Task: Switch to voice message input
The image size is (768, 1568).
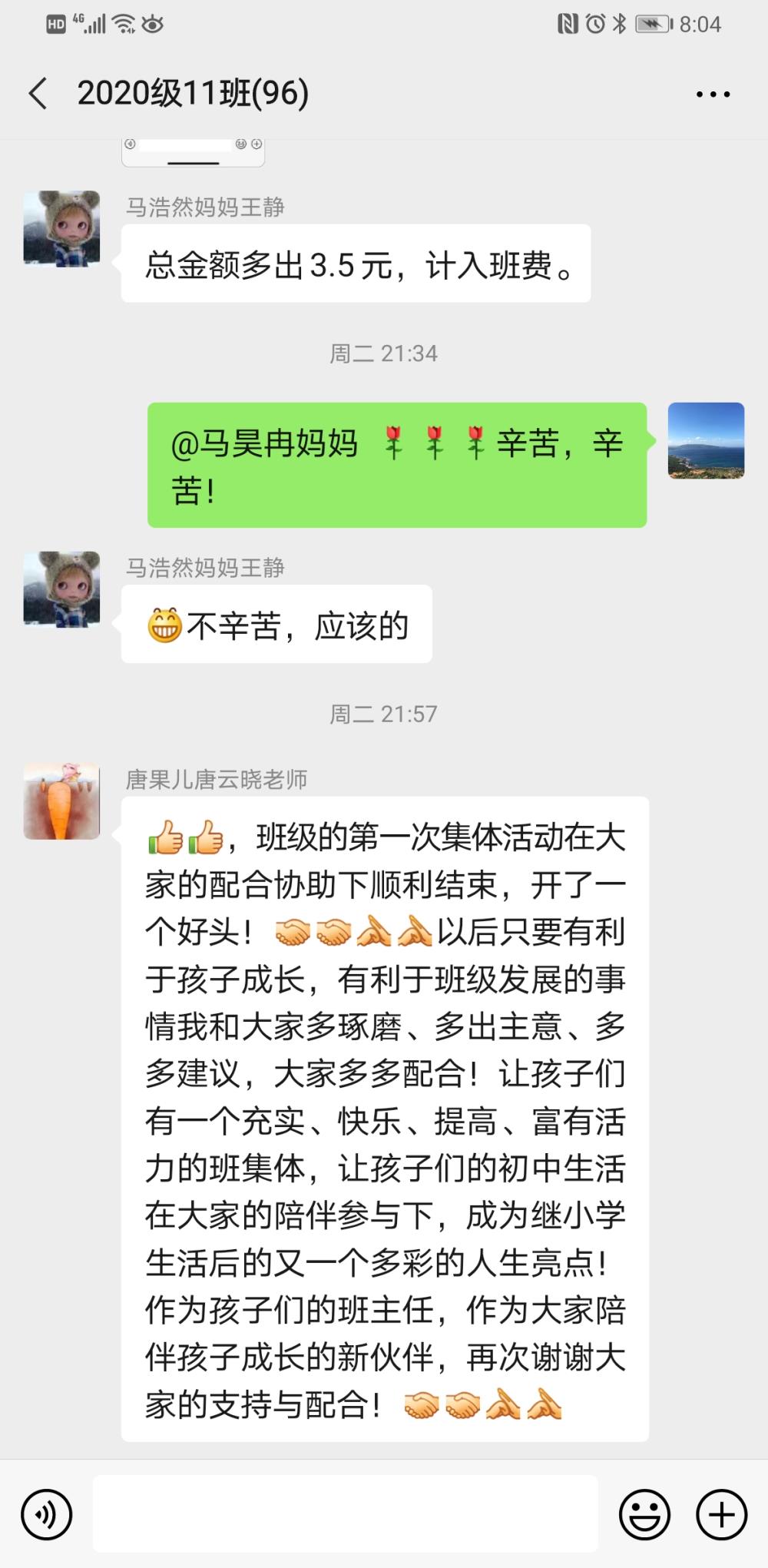Action: coord(47,1514)
